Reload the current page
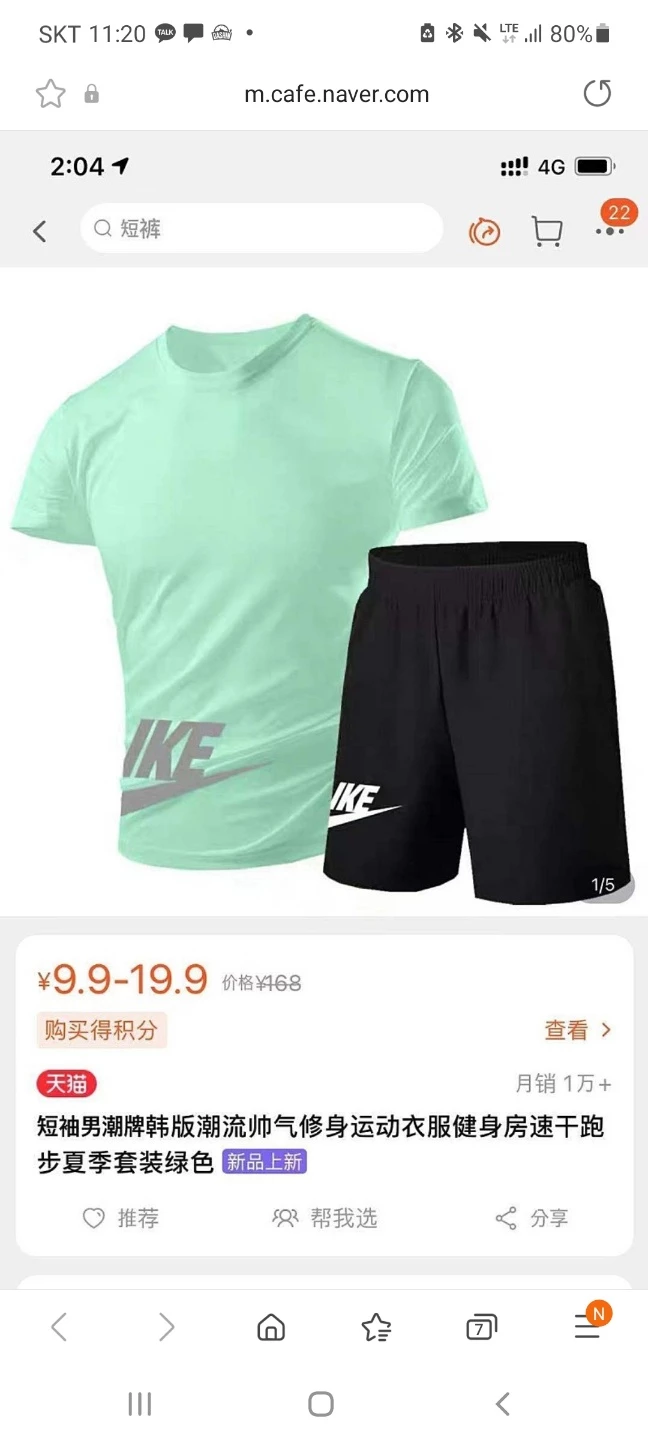The width and height of the screenshot is (648, 1440). click(x=597, y=94)
